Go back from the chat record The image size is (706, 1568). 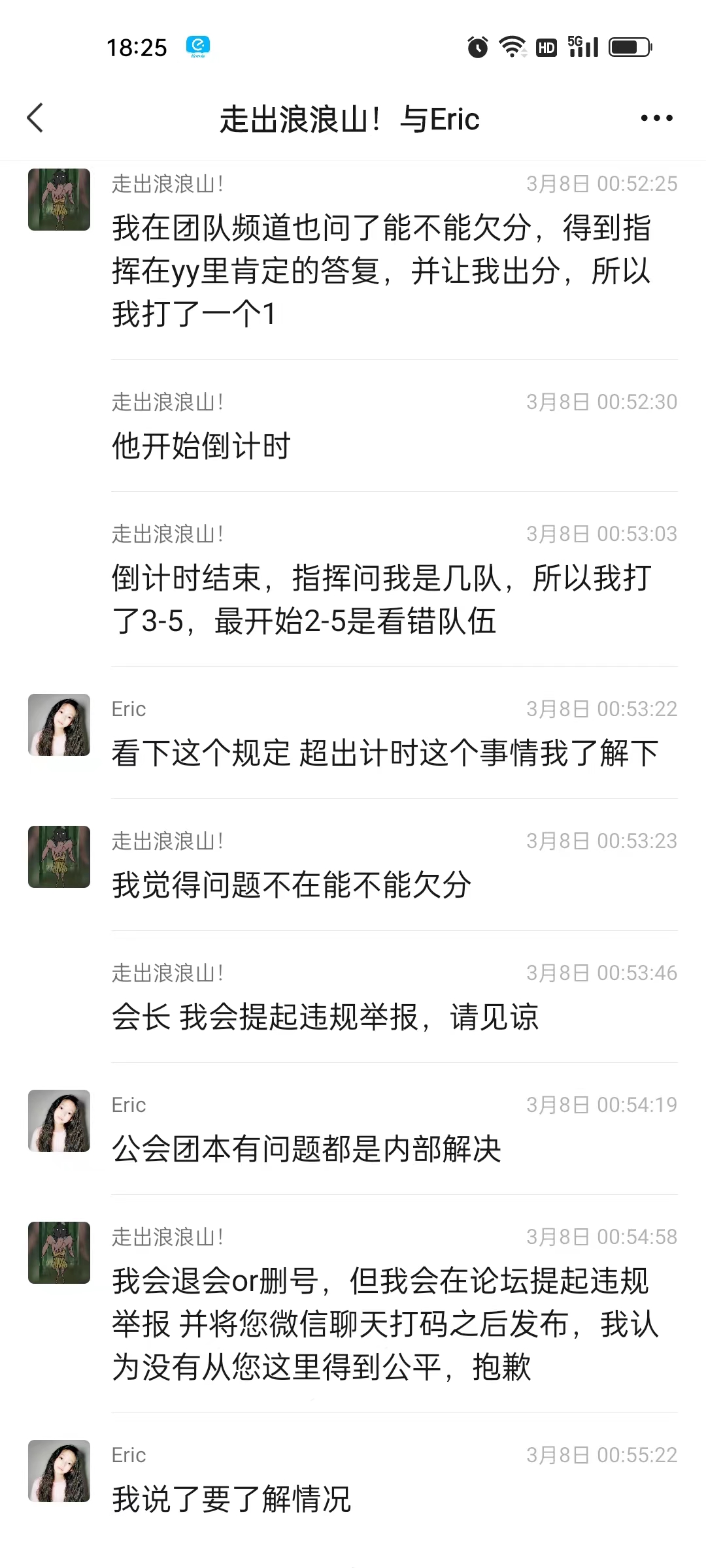35,118
